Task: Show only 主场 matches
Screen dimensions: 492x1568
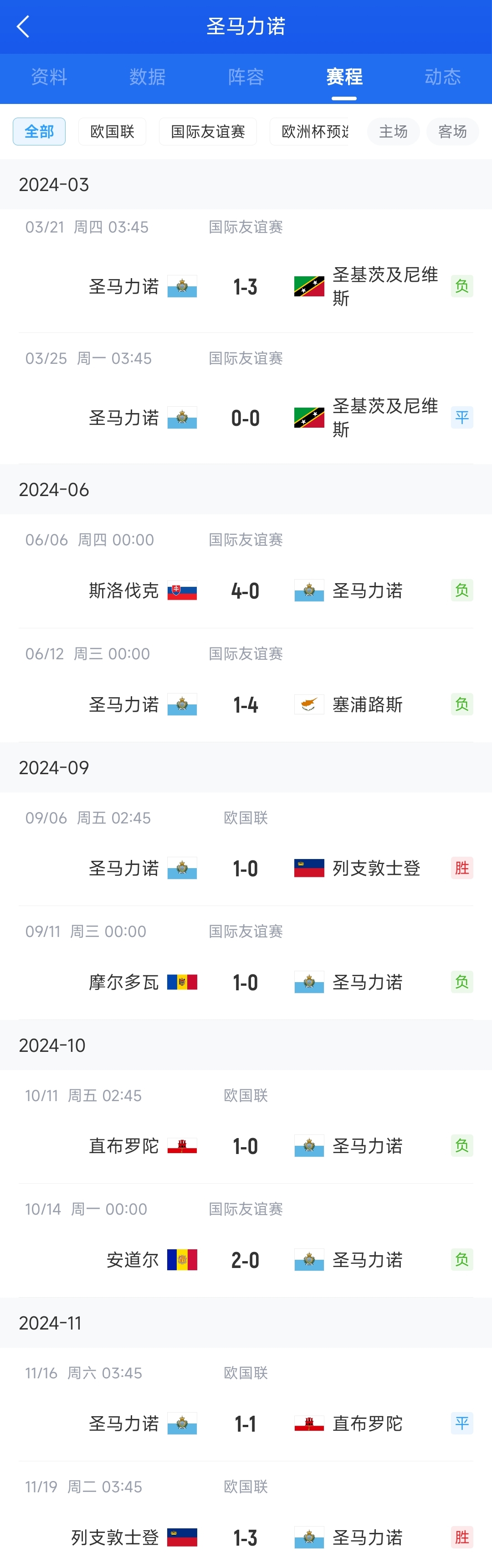Action: [x=393, y=131]
